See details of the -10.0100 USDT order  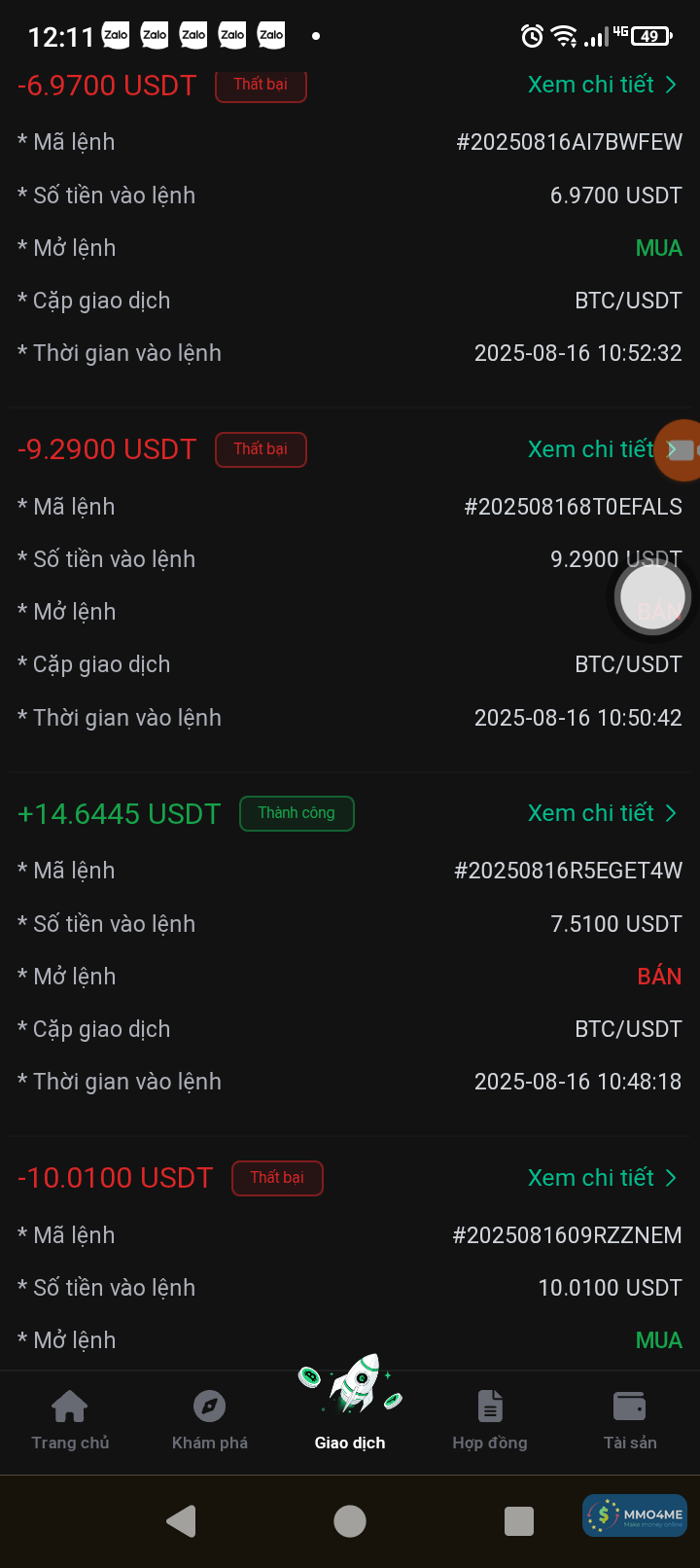coord(601,1178)
